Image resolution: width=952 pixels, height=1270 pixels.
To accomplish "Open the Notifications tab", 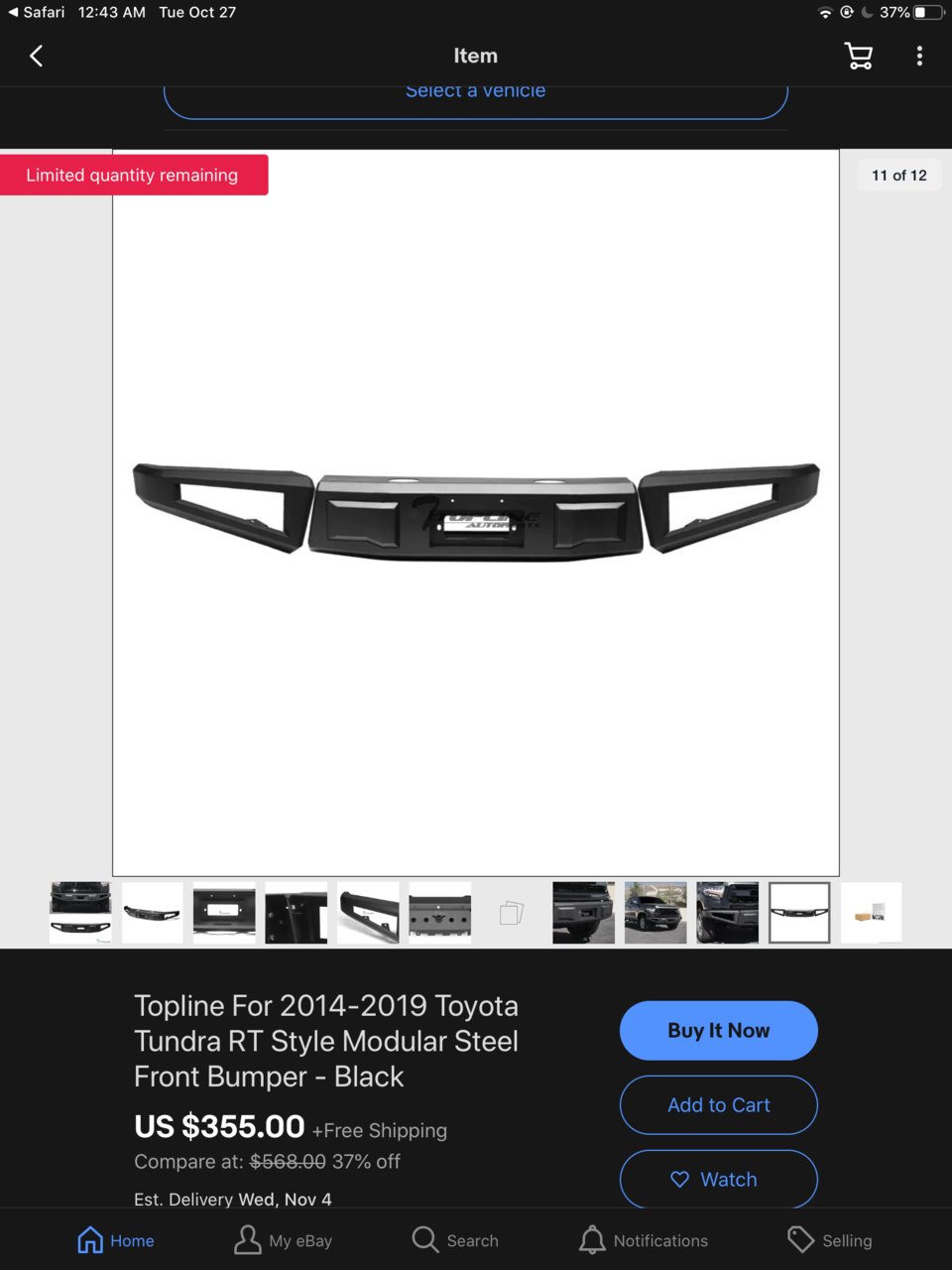I will pos(644,1240).
